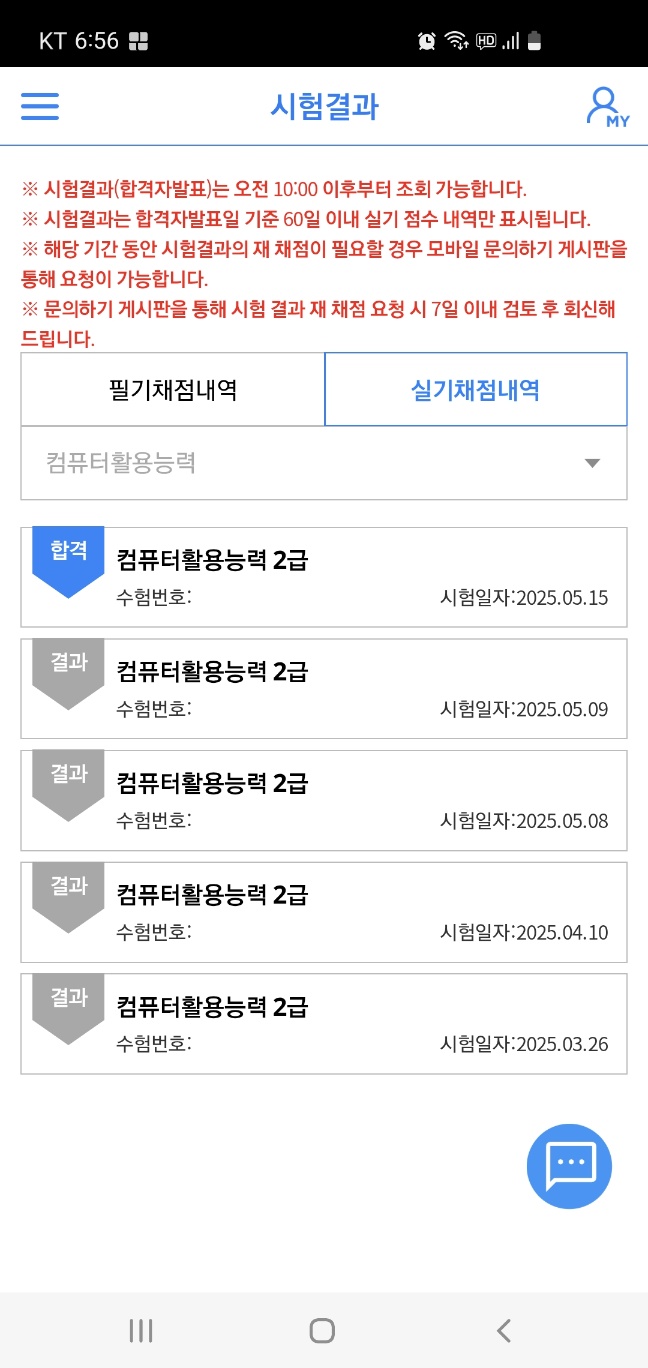
Task: Expand the 컴퓨터활용능력 dropdown
Action: pos(324,463)
